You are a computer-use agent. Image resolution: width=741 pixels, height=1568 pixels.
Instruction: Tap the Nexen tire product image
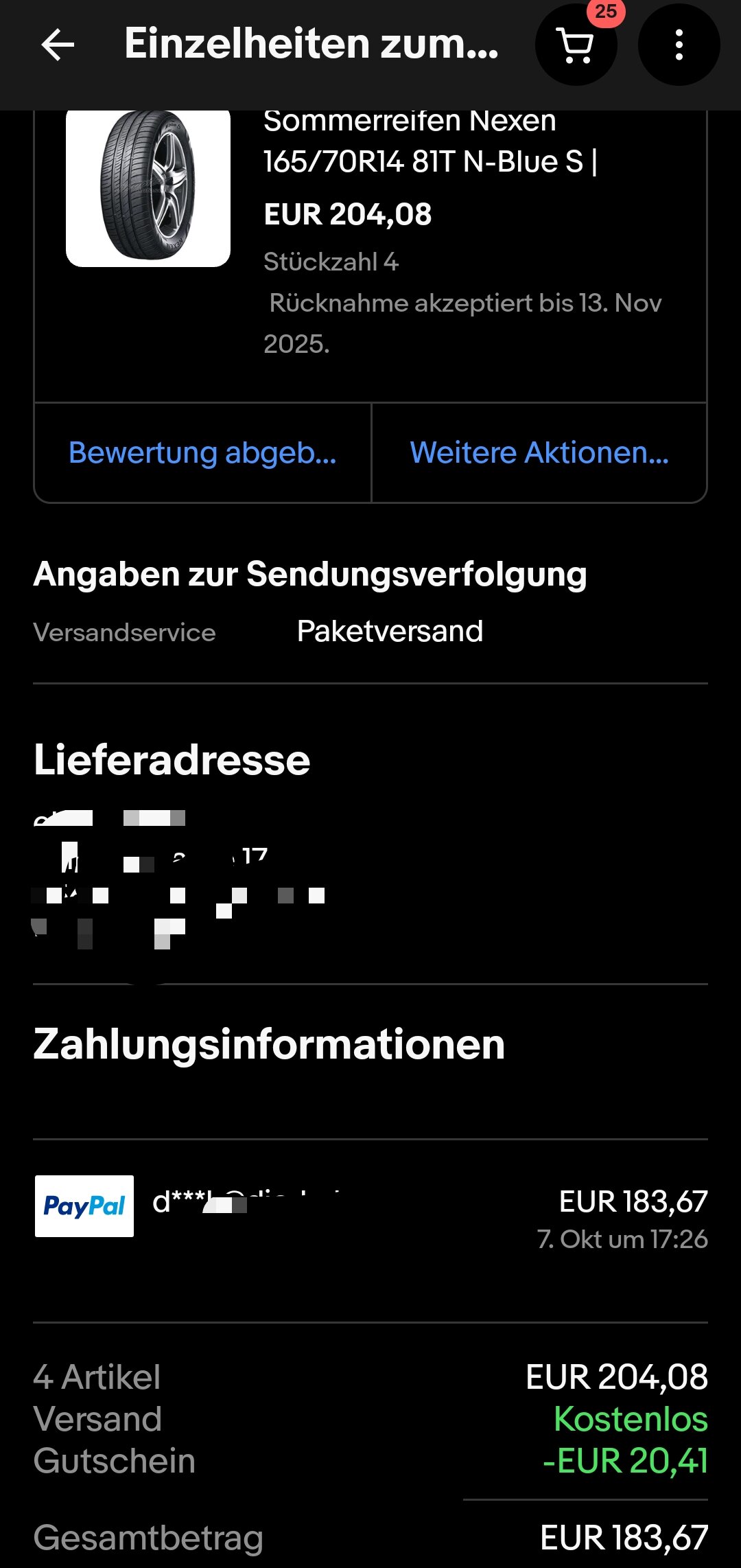click(148, 187)
